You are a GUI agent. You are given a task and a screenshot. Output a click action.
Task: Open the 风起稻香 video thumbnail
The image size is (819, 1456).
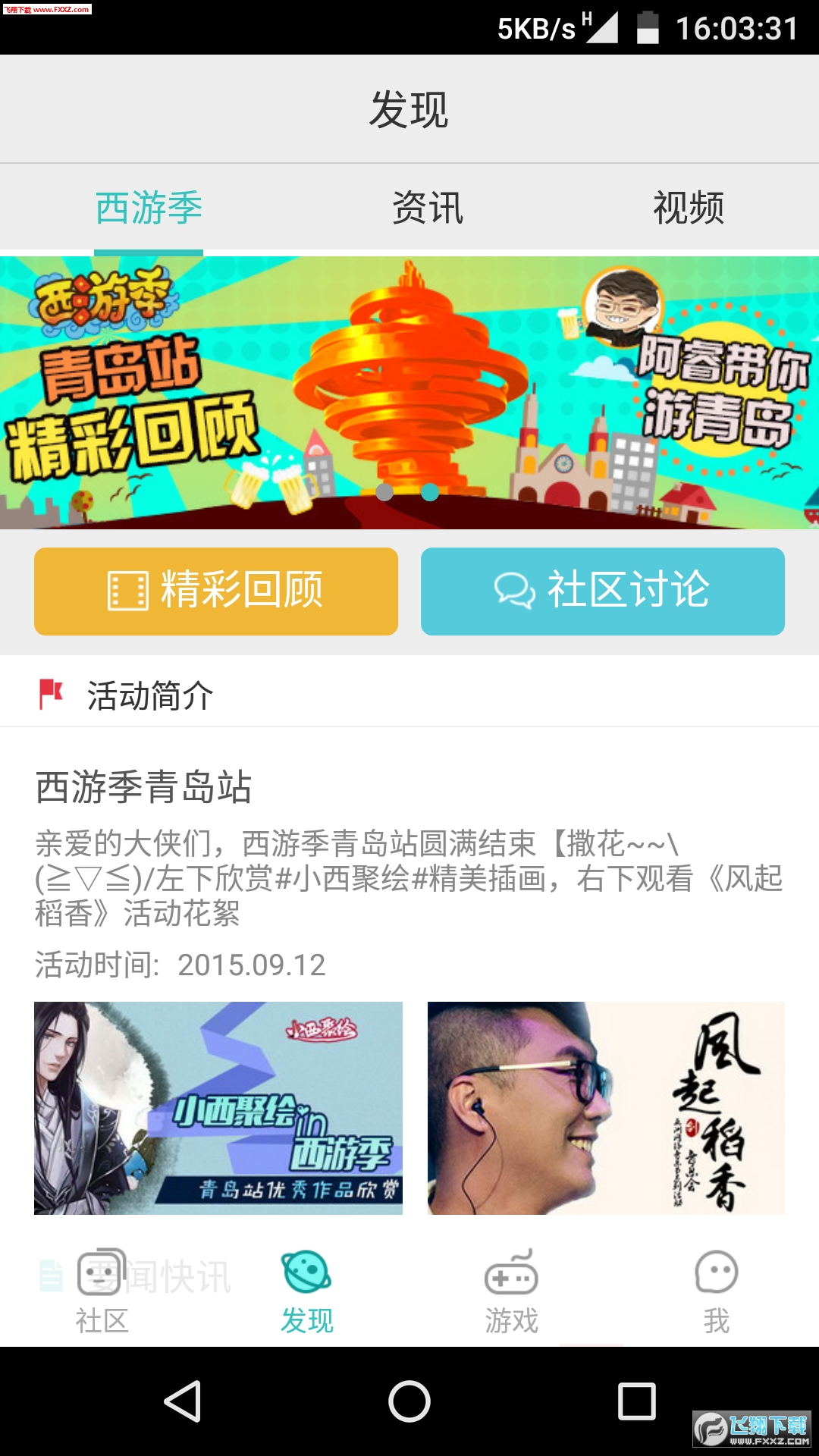tap(606, 1108)
